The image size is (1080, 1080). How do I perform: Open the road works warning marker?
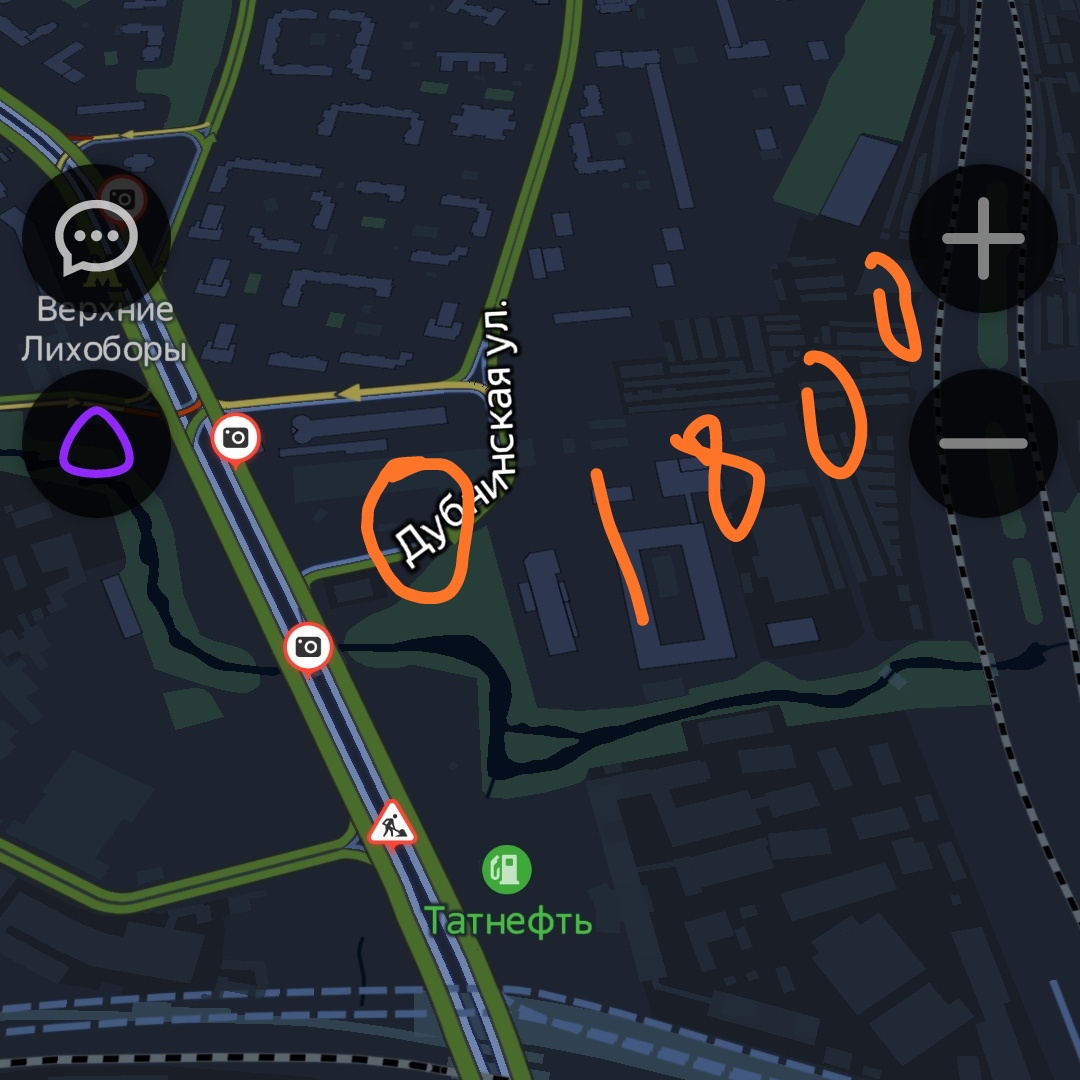point(391,823)
